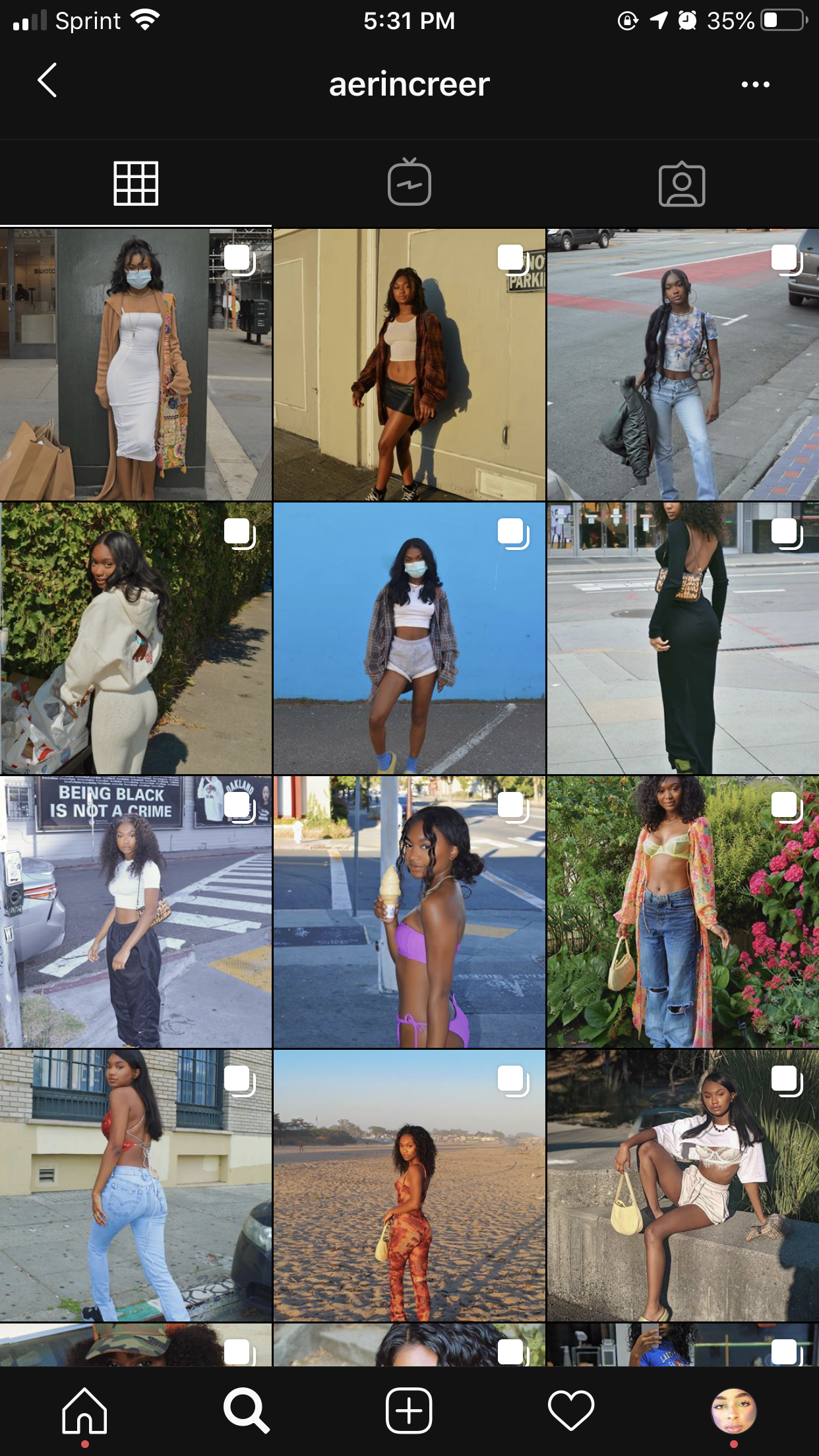The width and height of the screenshot is (819, 1456).
Task: Go to the Home feed
Action: tap(84, 1410)
